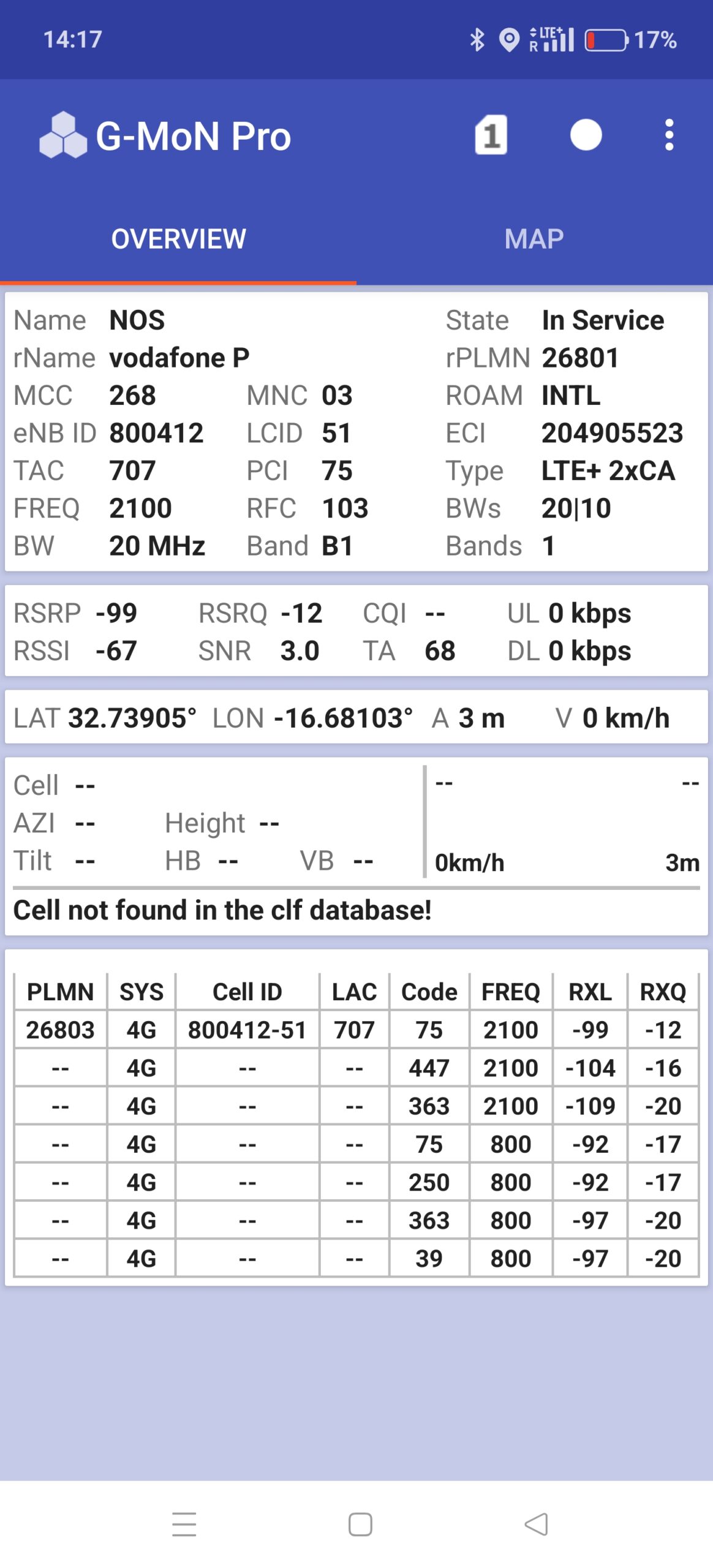This screenshot has width=713, height=1568.
Task: Tap the SIM 1 selector icon
Action: [x=491, y=135]
